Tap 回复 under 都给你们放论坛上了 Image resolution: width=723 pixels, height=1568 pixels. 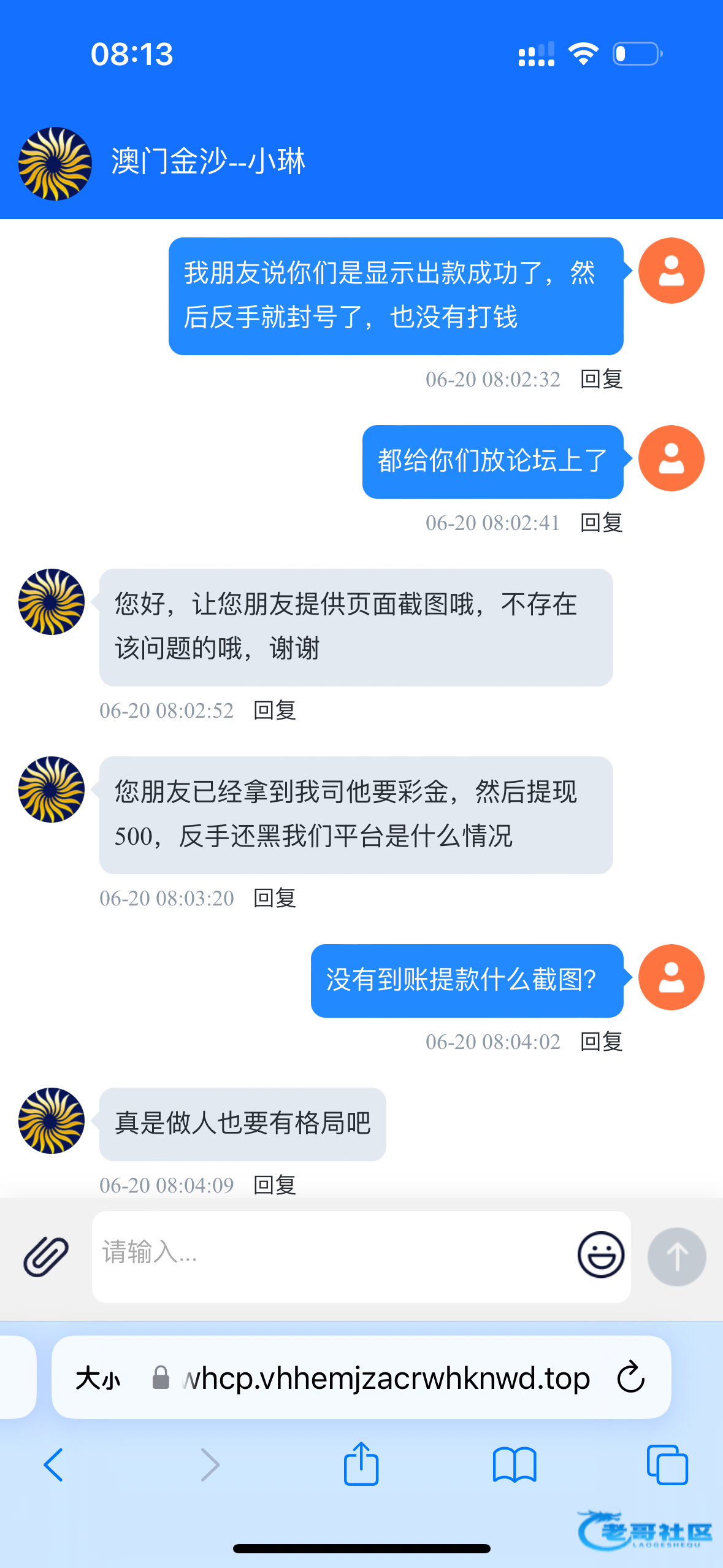(x=602, y=523)
